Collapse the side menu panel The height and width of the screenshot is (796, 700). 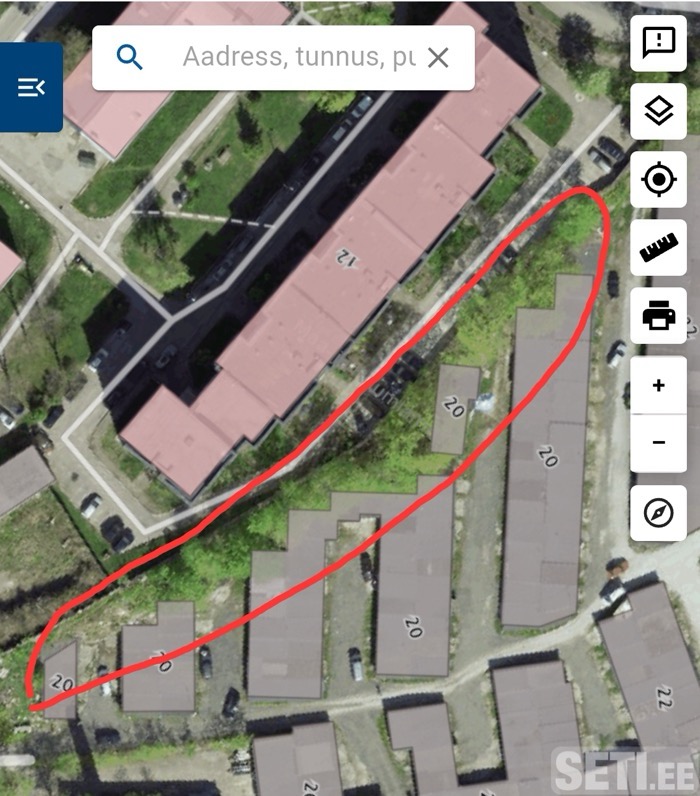31,87
